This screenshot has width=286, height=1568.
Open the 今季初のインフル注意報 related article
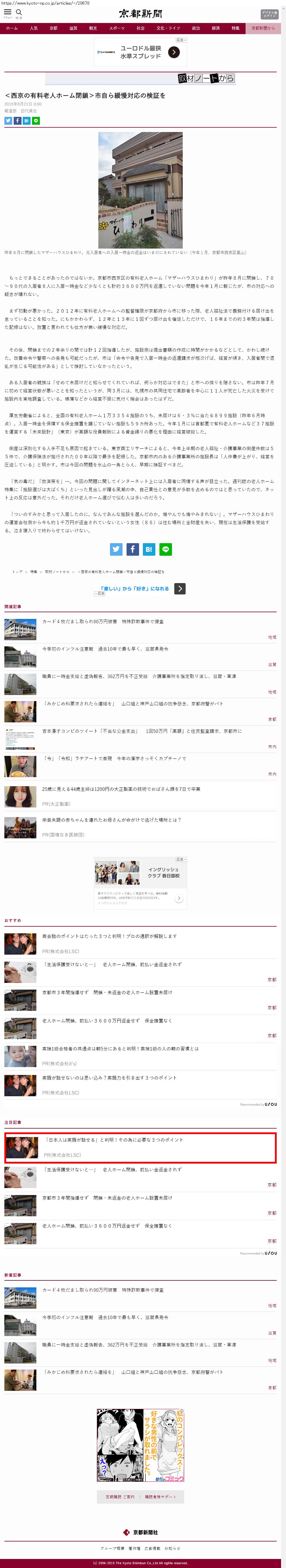pos(105,649)
